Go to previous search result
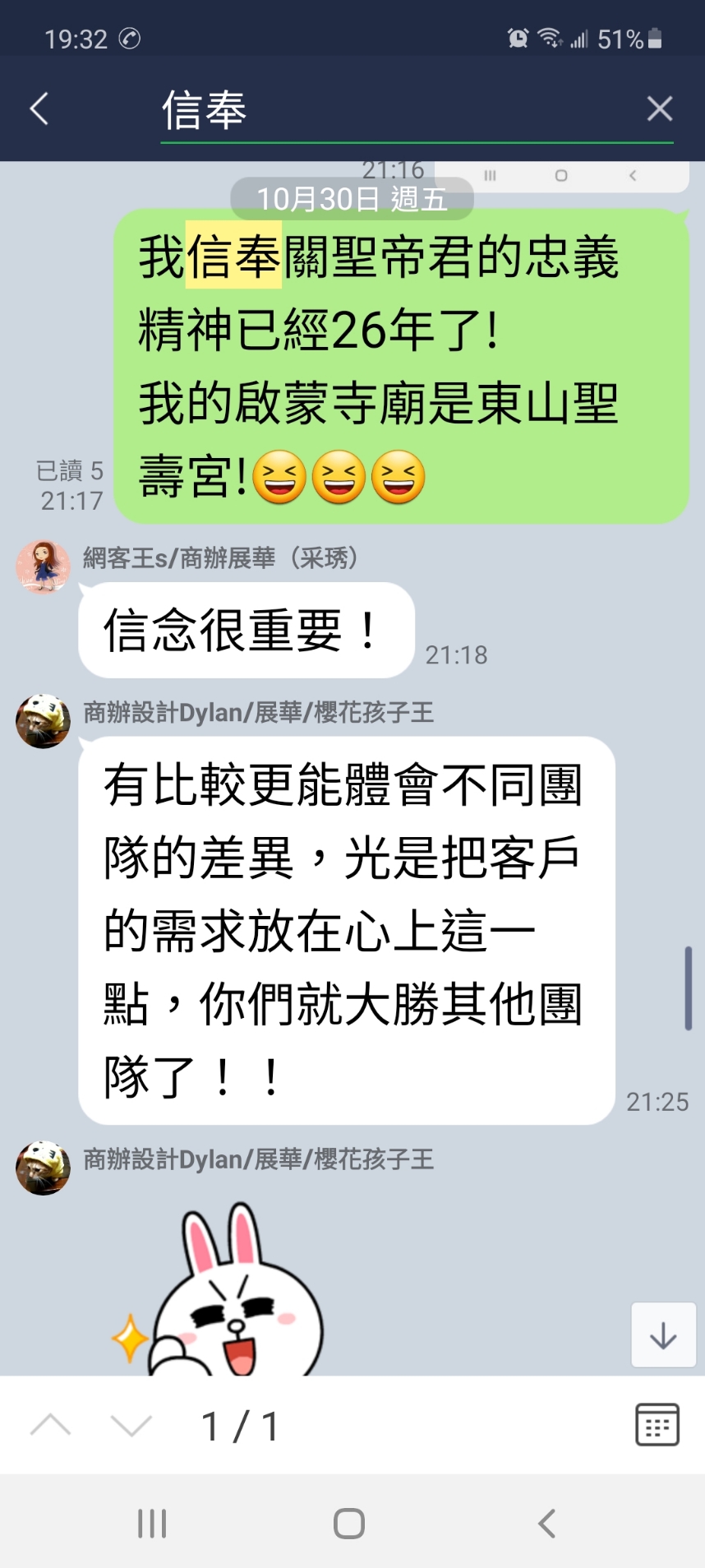 click(x=50, y=1425)
